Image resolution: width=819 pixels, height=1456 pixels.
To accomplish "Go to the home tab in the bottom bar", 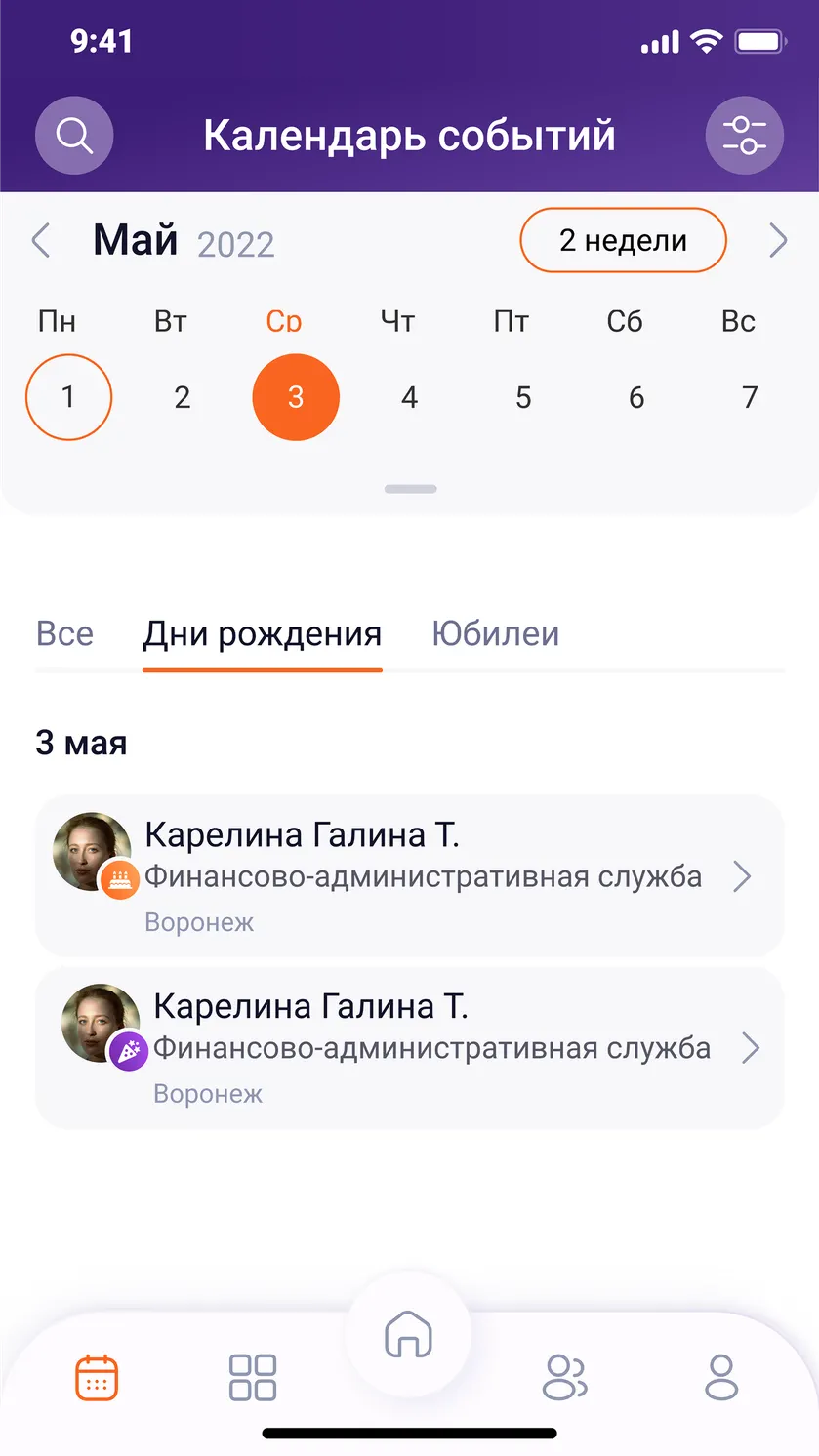I will 409,1333.
